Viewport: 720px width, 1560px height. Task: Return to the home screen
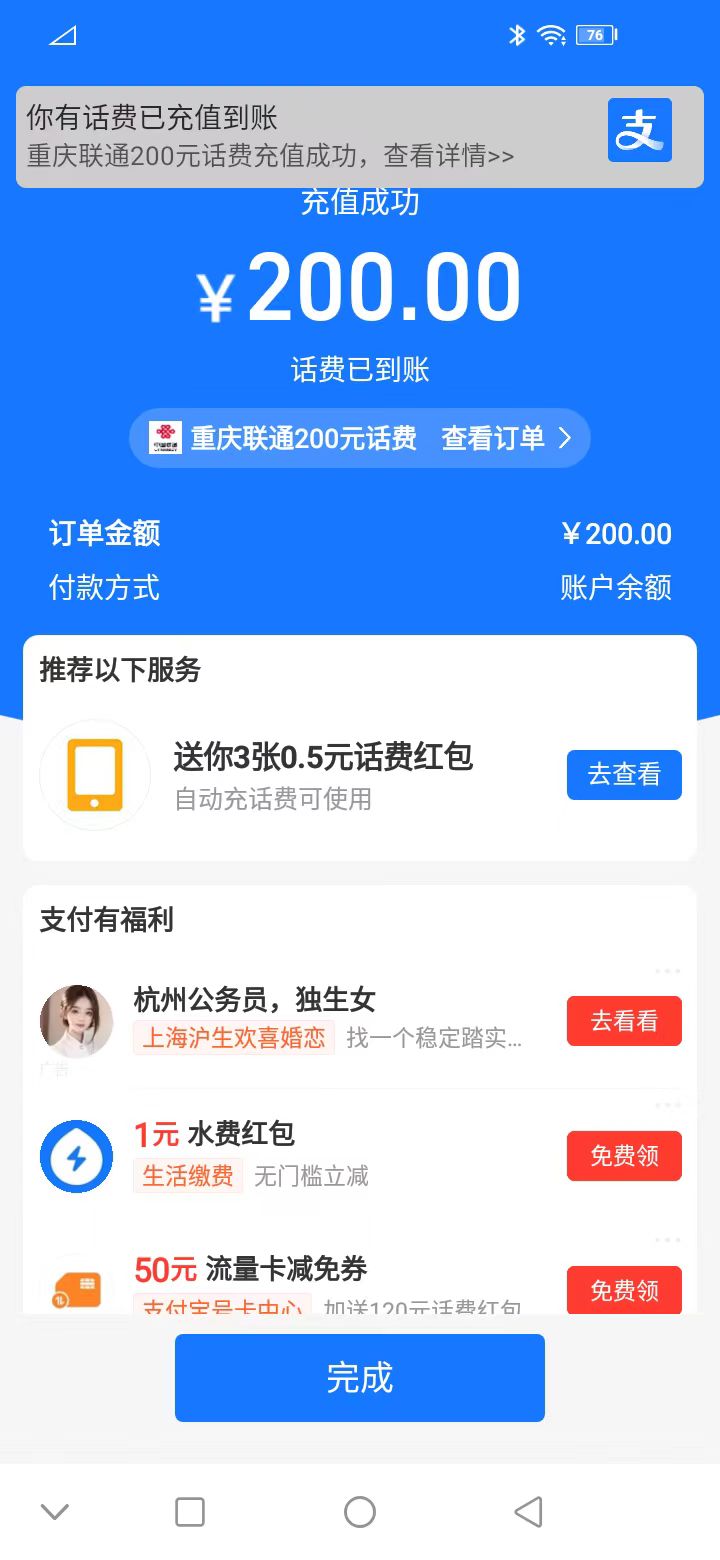(360, 1512)
